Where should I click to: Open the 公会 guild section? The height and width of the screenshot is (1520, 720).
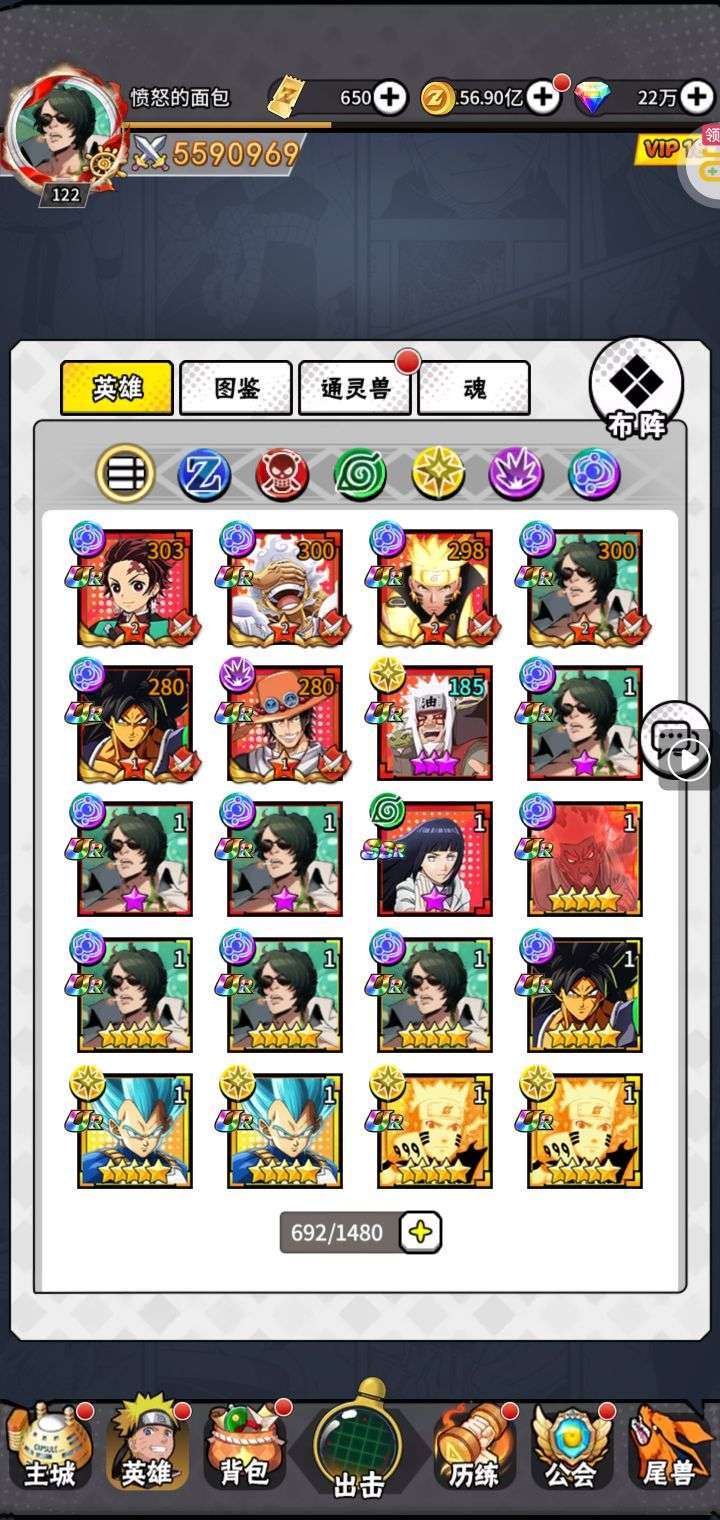570,1448
